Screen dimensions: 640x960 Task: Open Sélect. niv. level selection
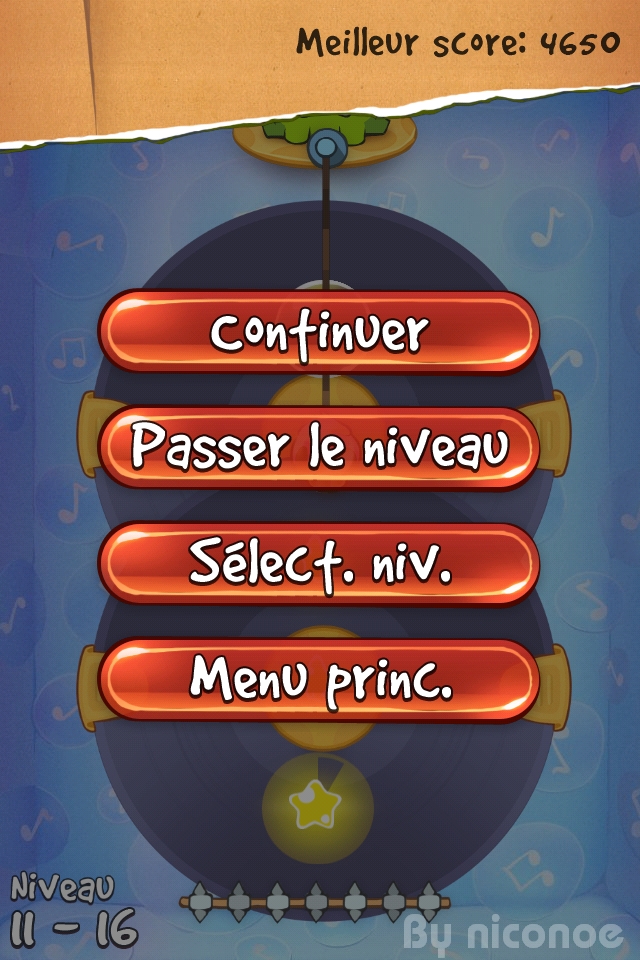tap(319, 564)
